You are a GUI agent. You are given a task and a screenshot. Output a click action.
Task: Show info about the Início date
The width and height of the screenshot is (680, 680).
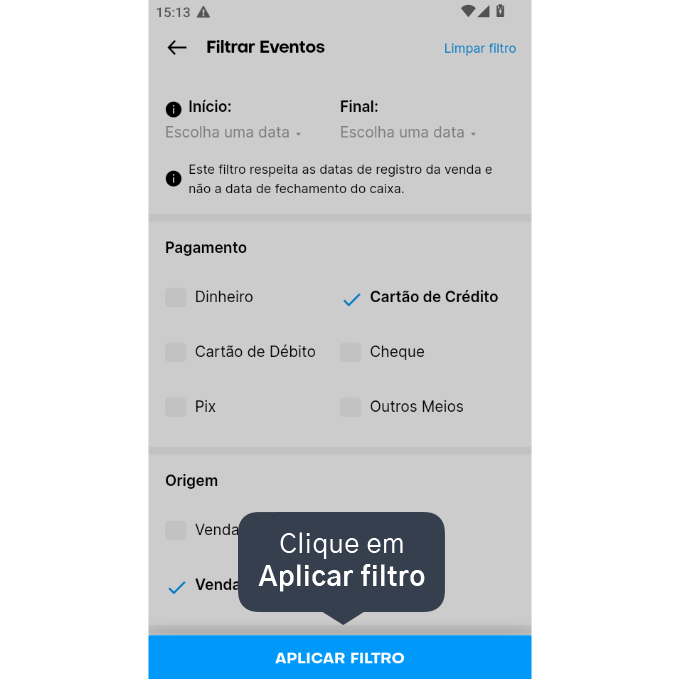pos(173,109)
